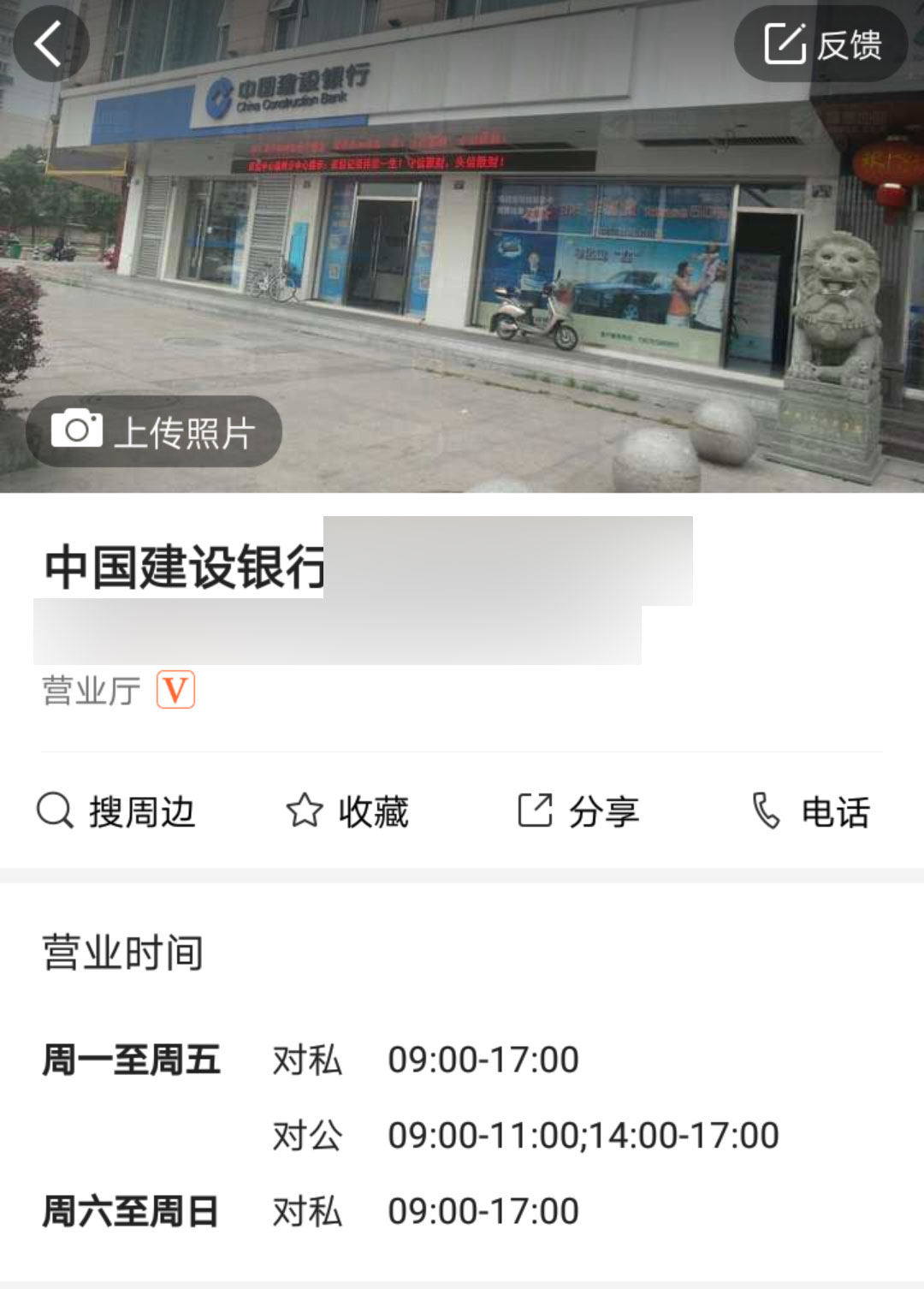Image resolution: width=924 pixels, height=1289 pixels.
Task: Go back using the top-left arrow
Action: pyautogui.click(x=50, y=44)
